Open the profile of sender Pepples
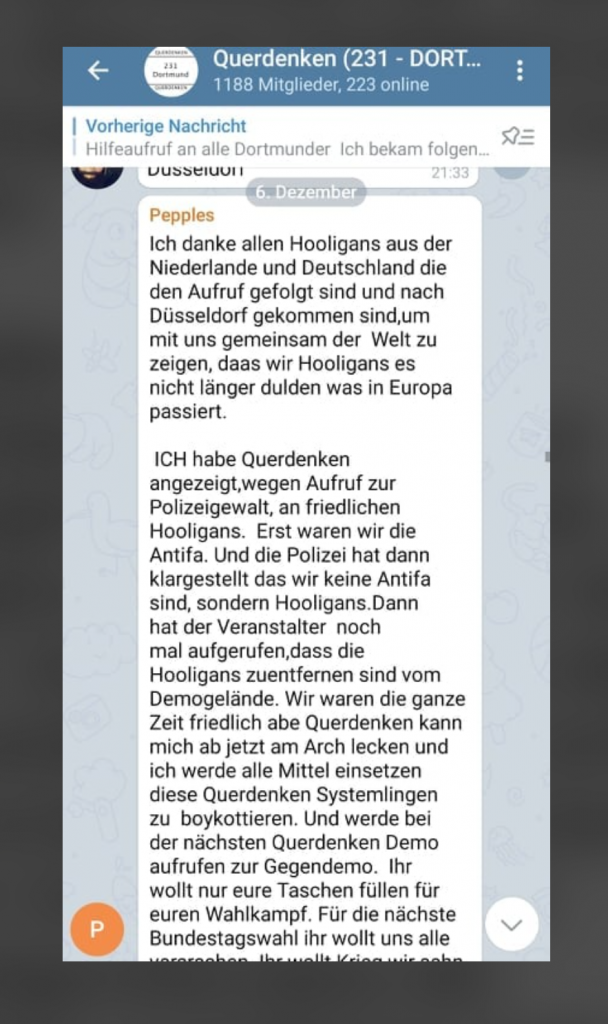The width and height of the screenshot is (608, 1024). pos(182,215)
